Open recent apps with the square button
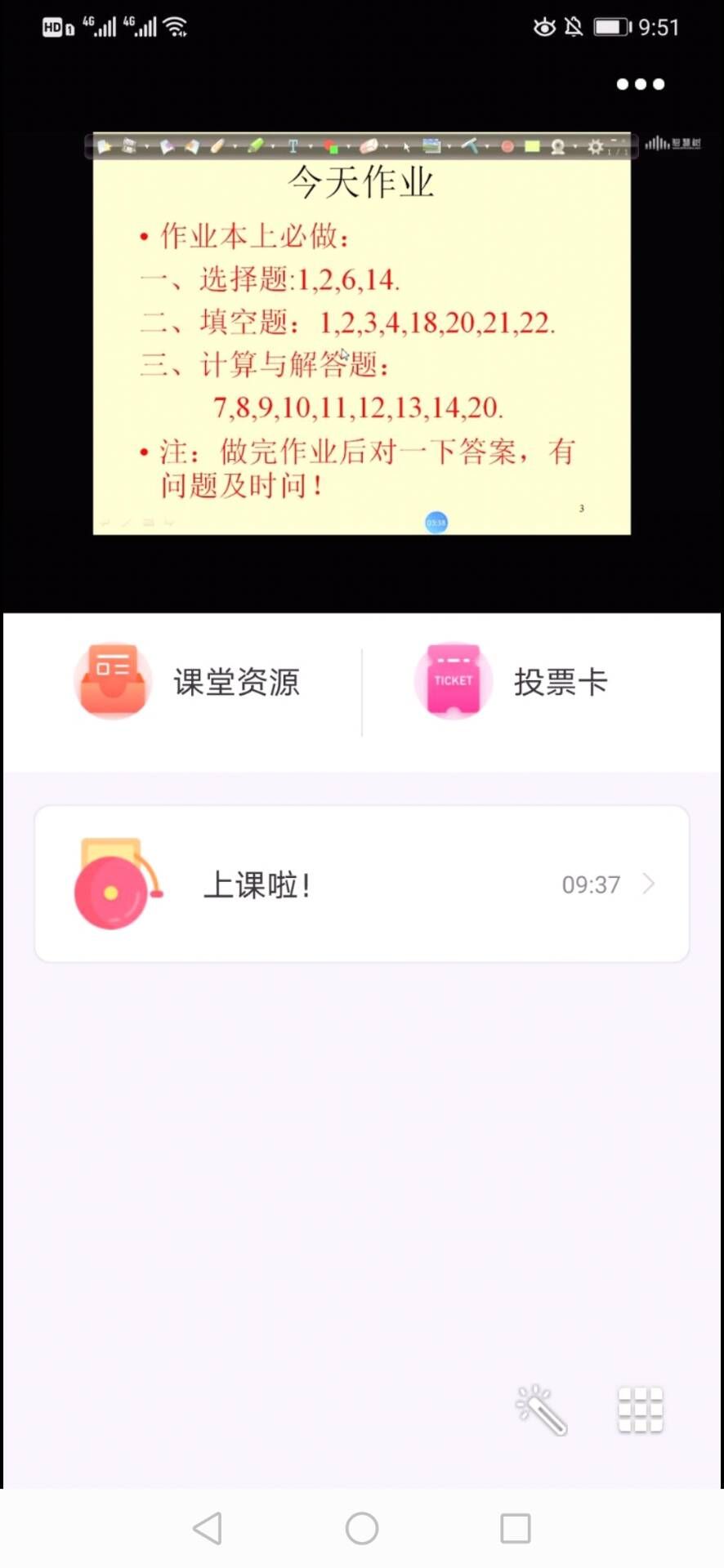This screenshot has height=1568, width=724. (515, 1528)
